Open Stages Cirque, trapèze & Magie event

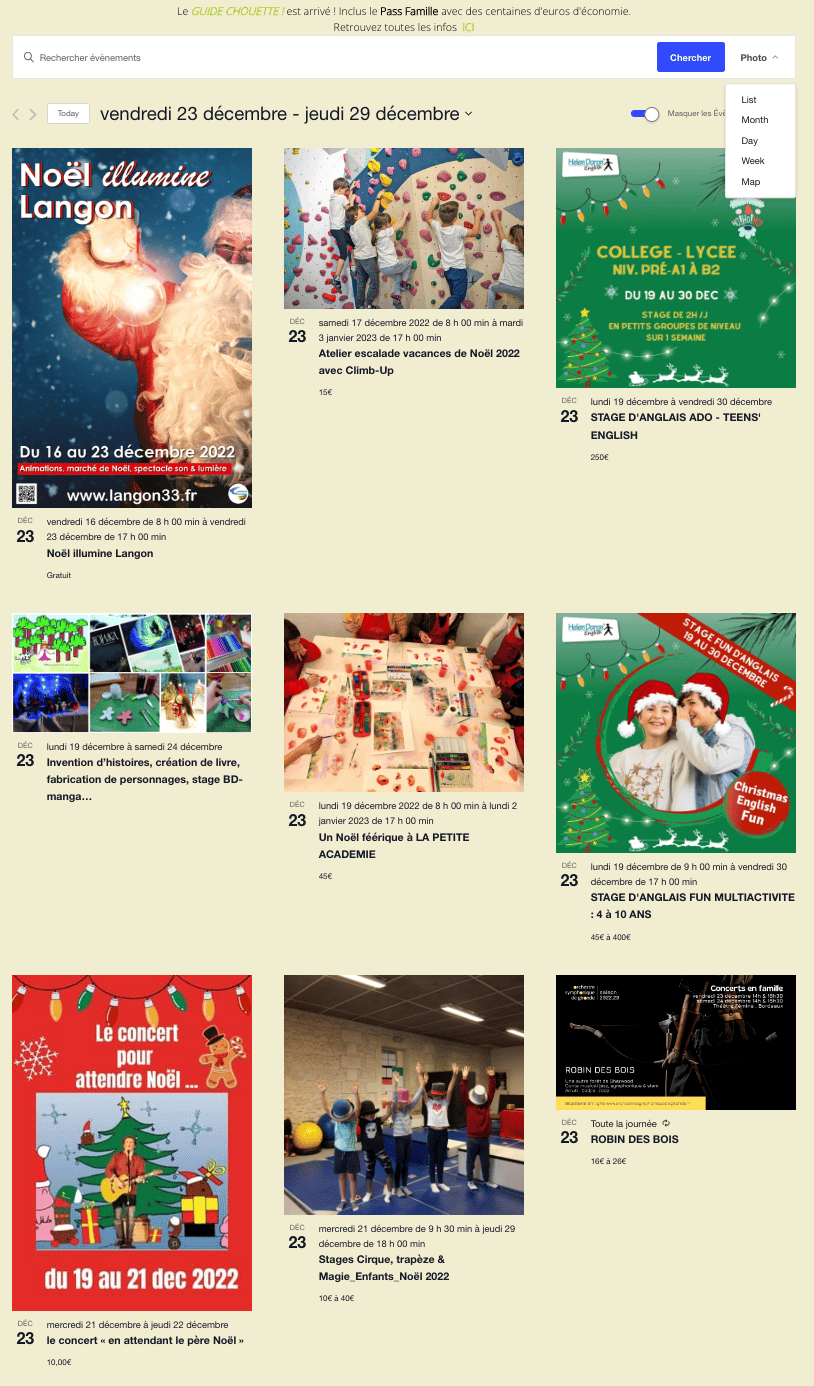[381, 1267]
